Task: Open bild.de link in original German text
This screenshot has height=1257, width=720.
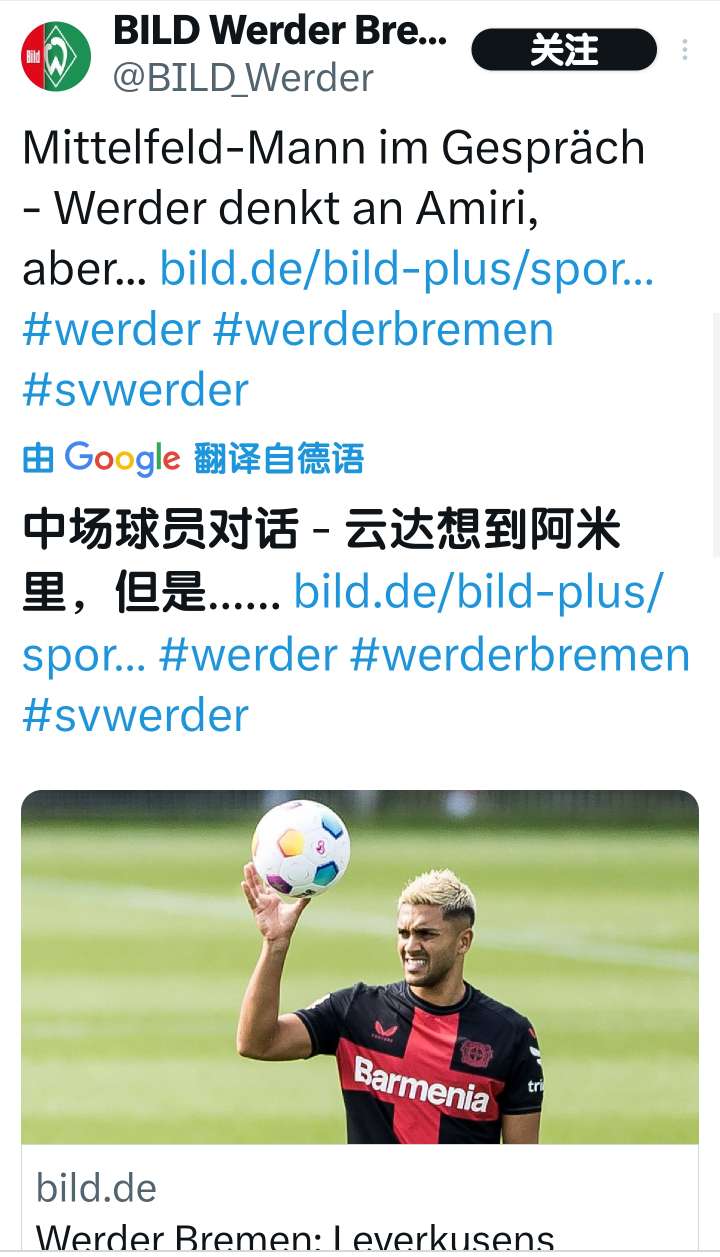Action: click(406, 269)
